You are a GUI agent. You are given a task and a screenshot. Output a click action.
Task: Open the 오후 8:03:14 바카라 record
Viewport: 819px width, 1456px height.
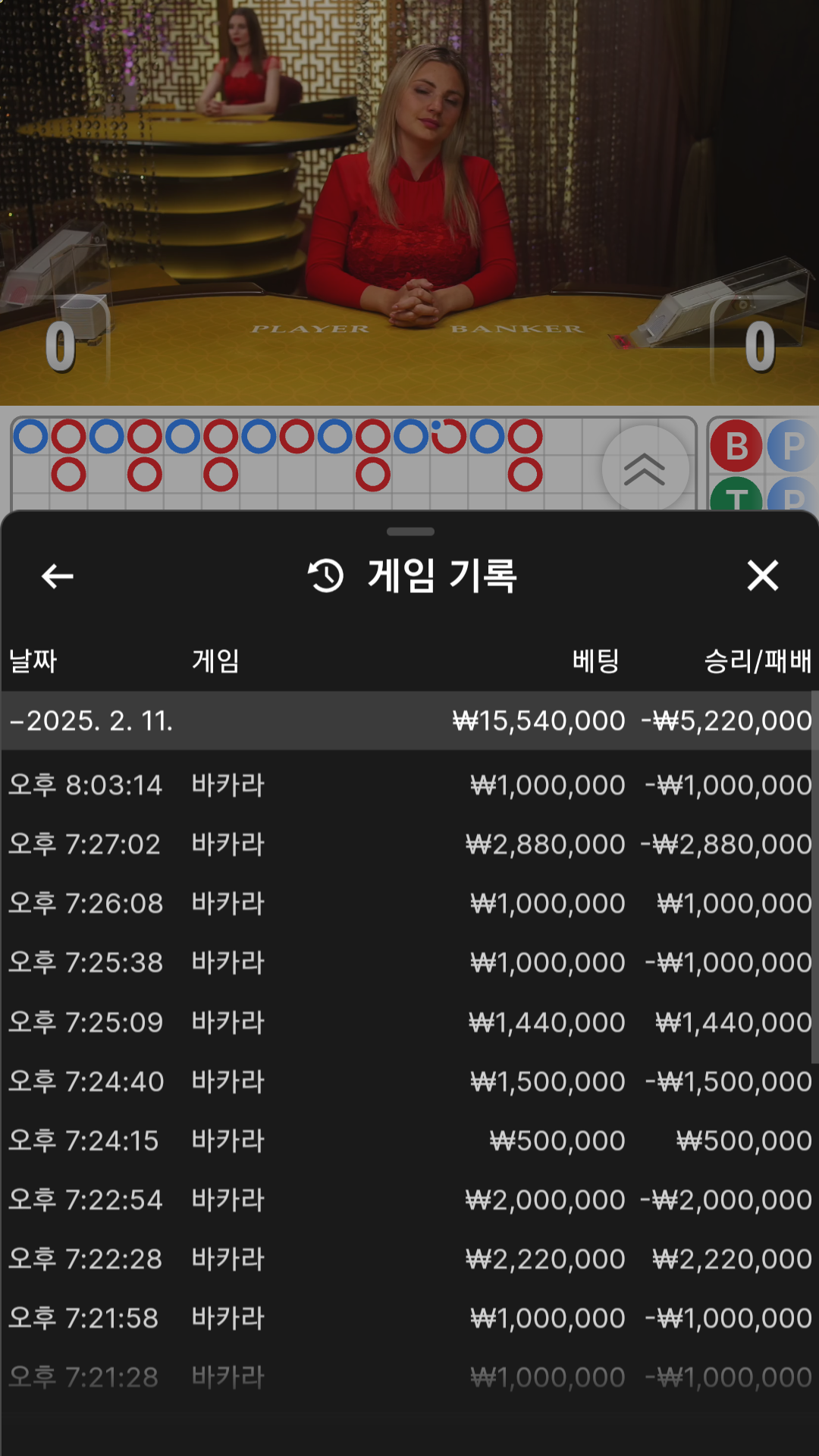coord(409,785)
